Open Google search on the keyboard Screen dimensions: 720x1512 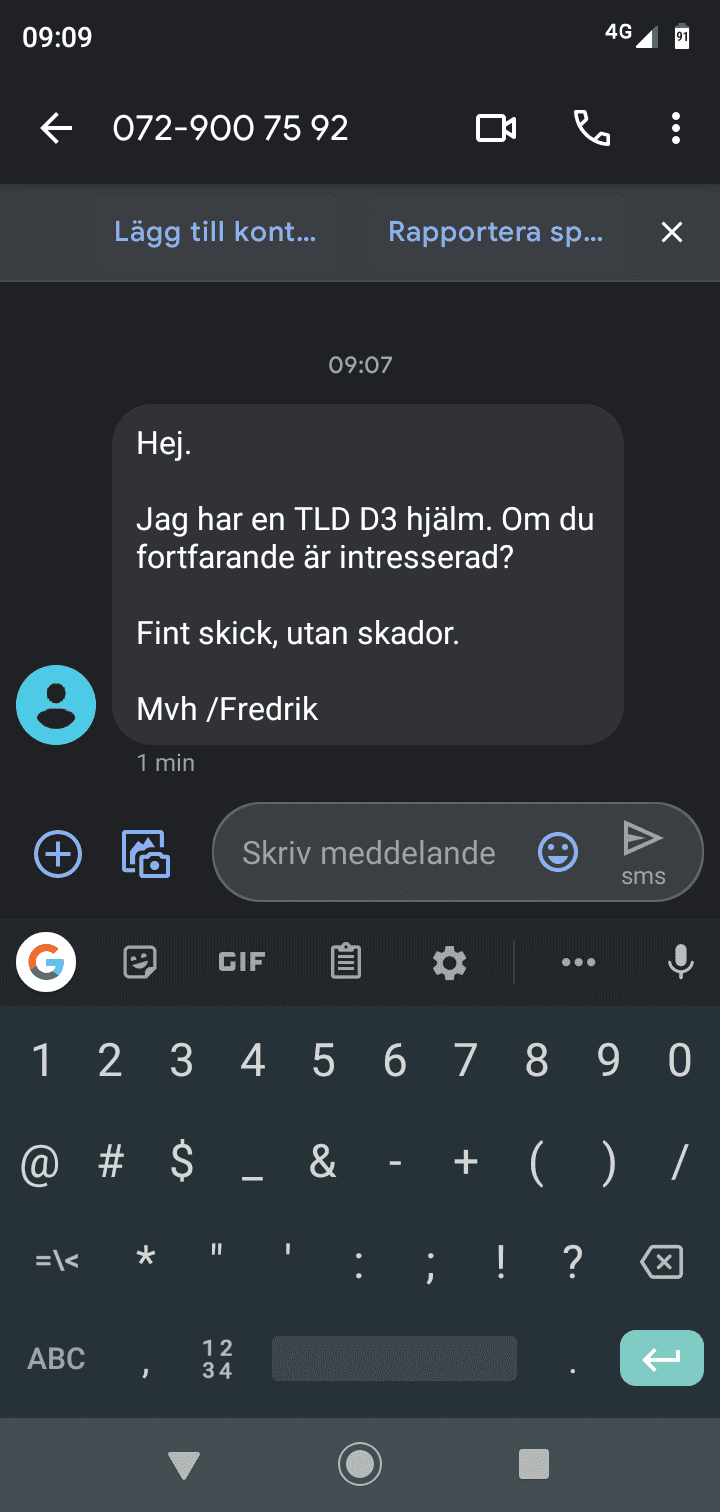[x=46, y=962]
